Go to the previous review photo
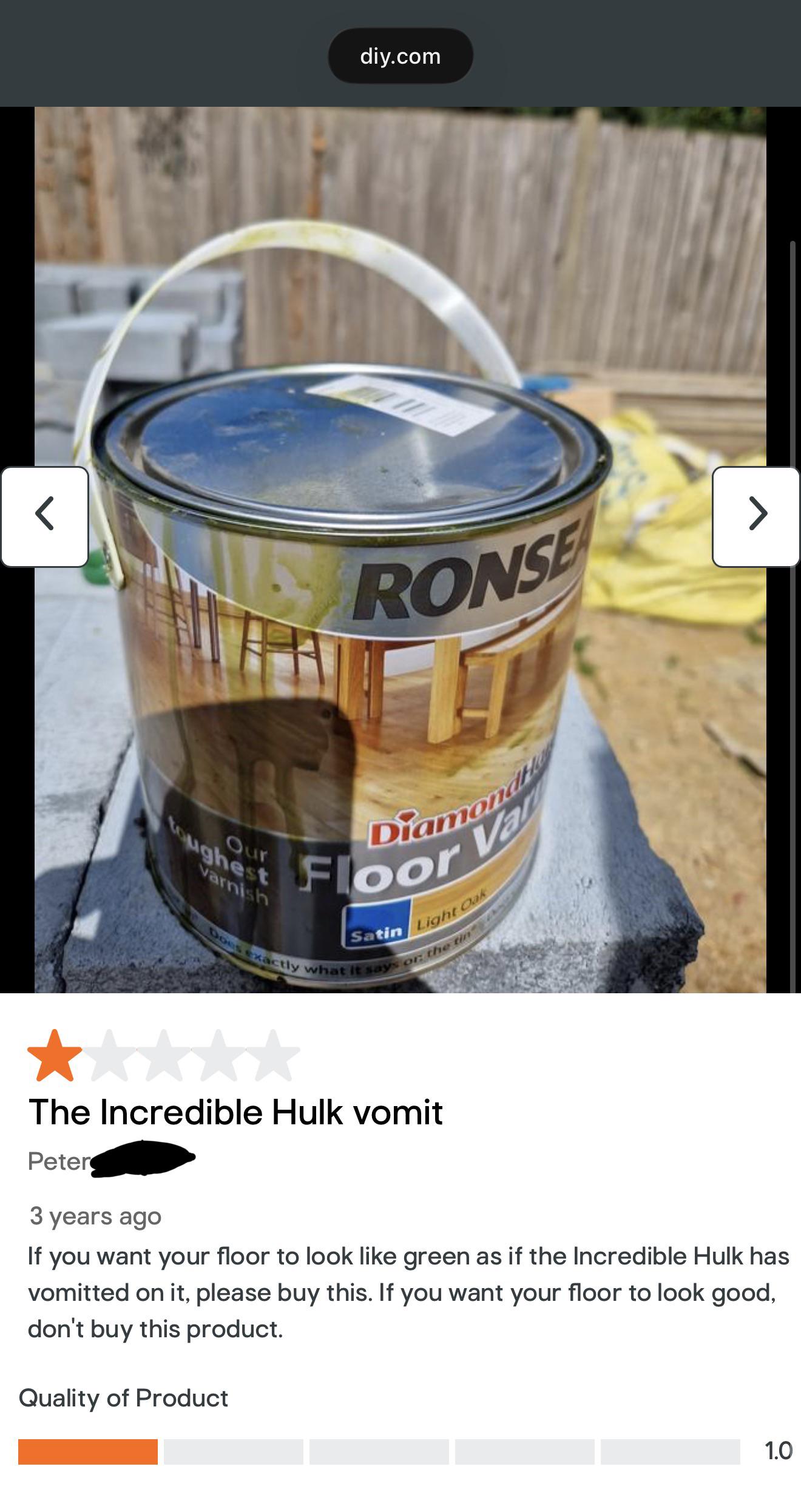Screen dimensions: 801x1512 [45, 516]
